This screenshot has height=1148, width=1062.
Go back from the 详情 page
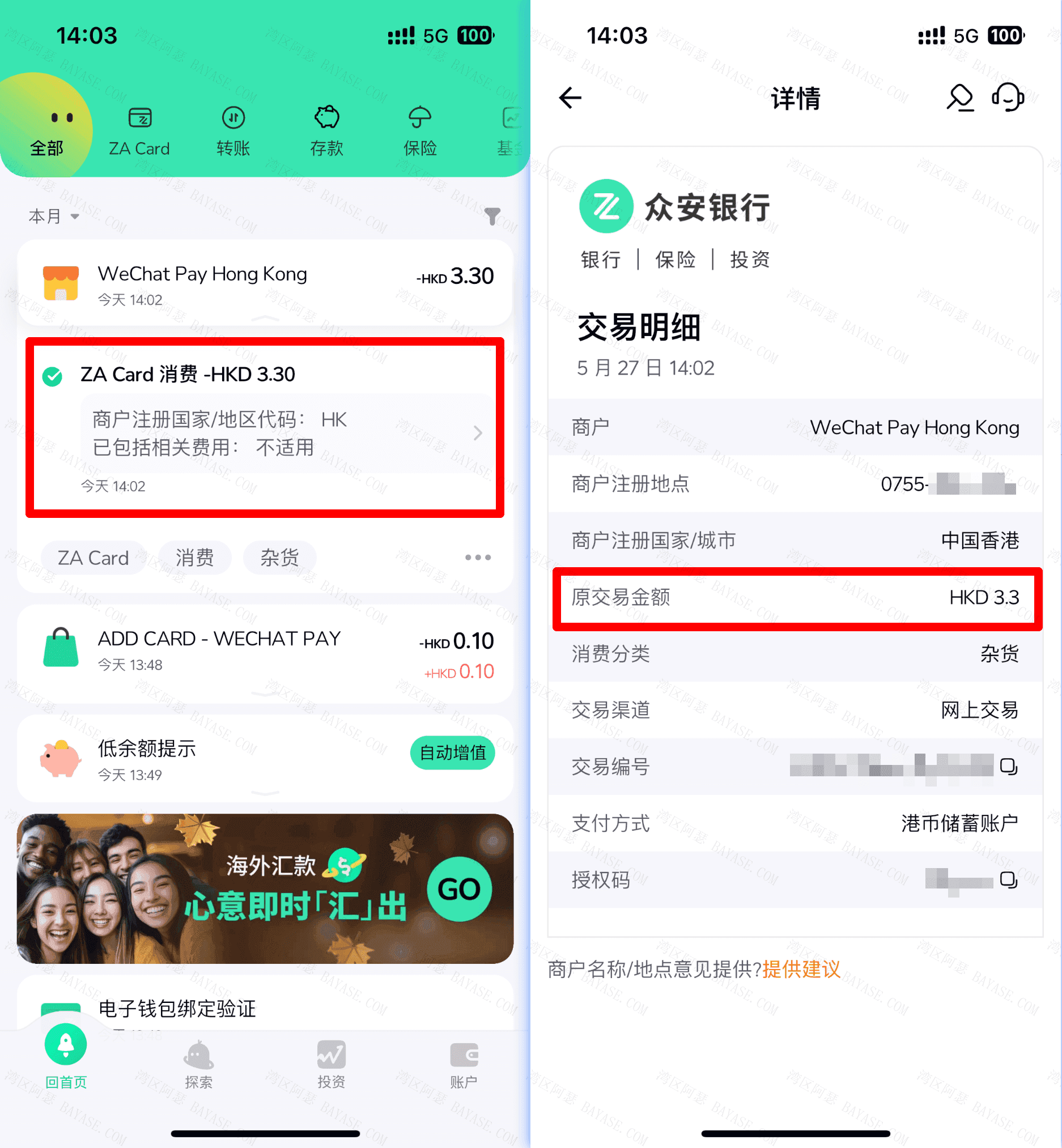click(x=570, y=97)
